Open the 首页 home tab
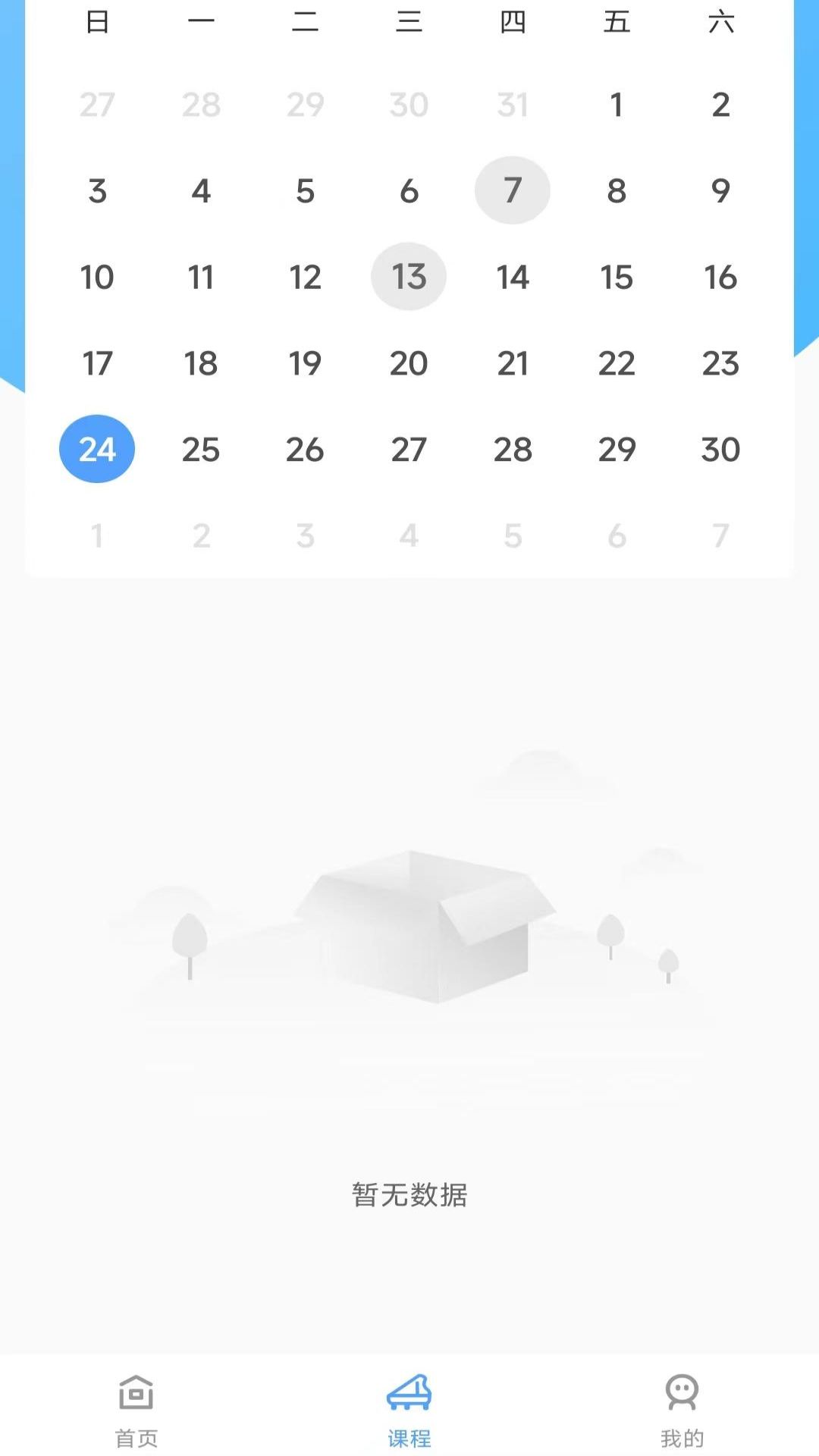Image resolution: width=819 pixels, height=1456 pixels. 136,1410
